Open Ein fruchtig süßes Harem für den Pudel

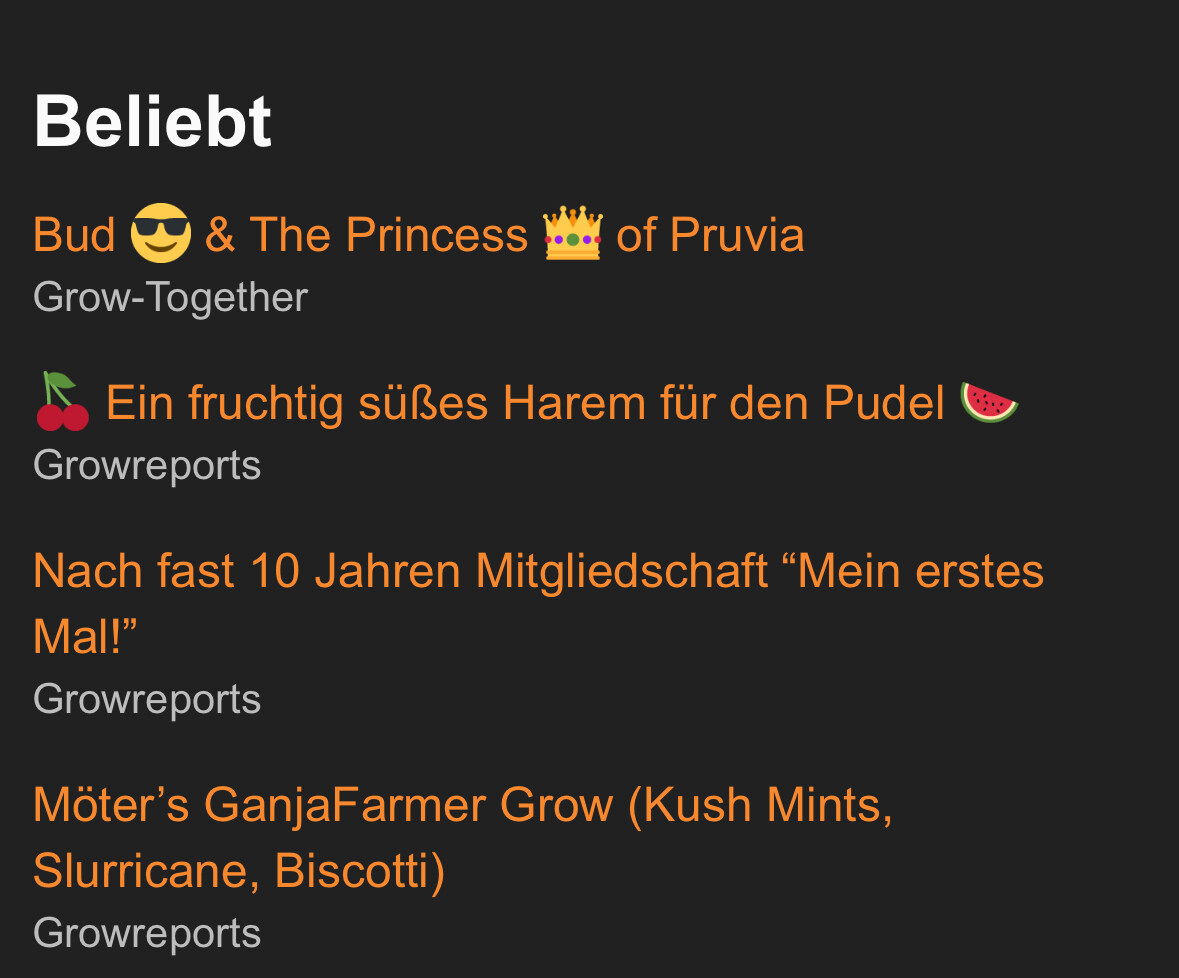point(525,404)
